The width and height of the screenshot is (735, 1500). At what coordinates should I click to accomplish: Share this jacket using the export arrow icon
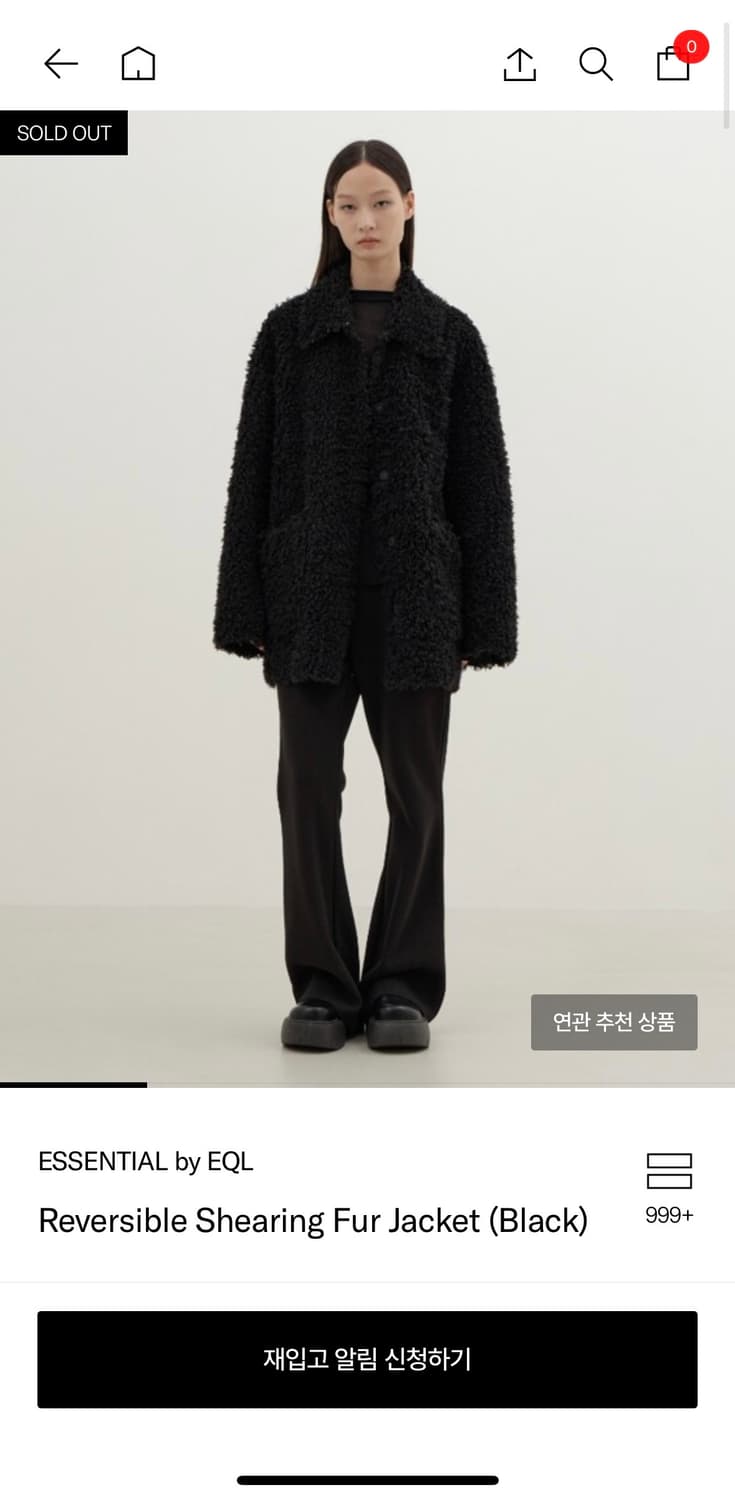519,63
